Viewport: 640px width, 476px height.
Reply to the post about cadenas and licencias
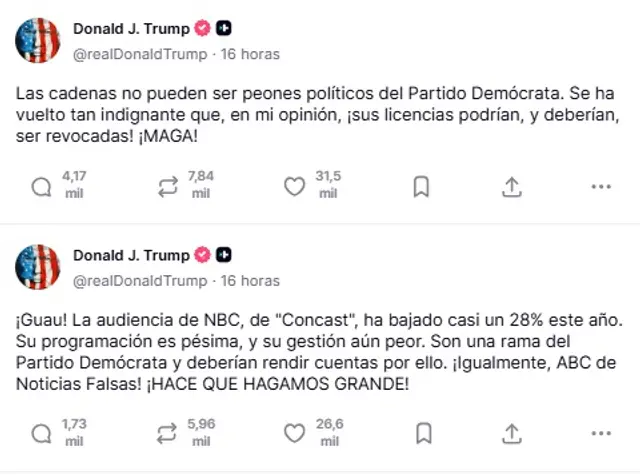42,186
